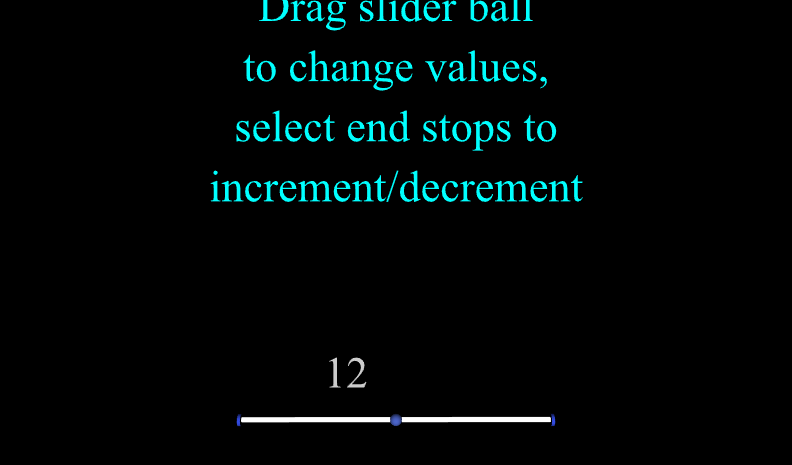Tap the slider's left end stop to decrement
This screenshot has height=465, width=792.
coord(239,420)
